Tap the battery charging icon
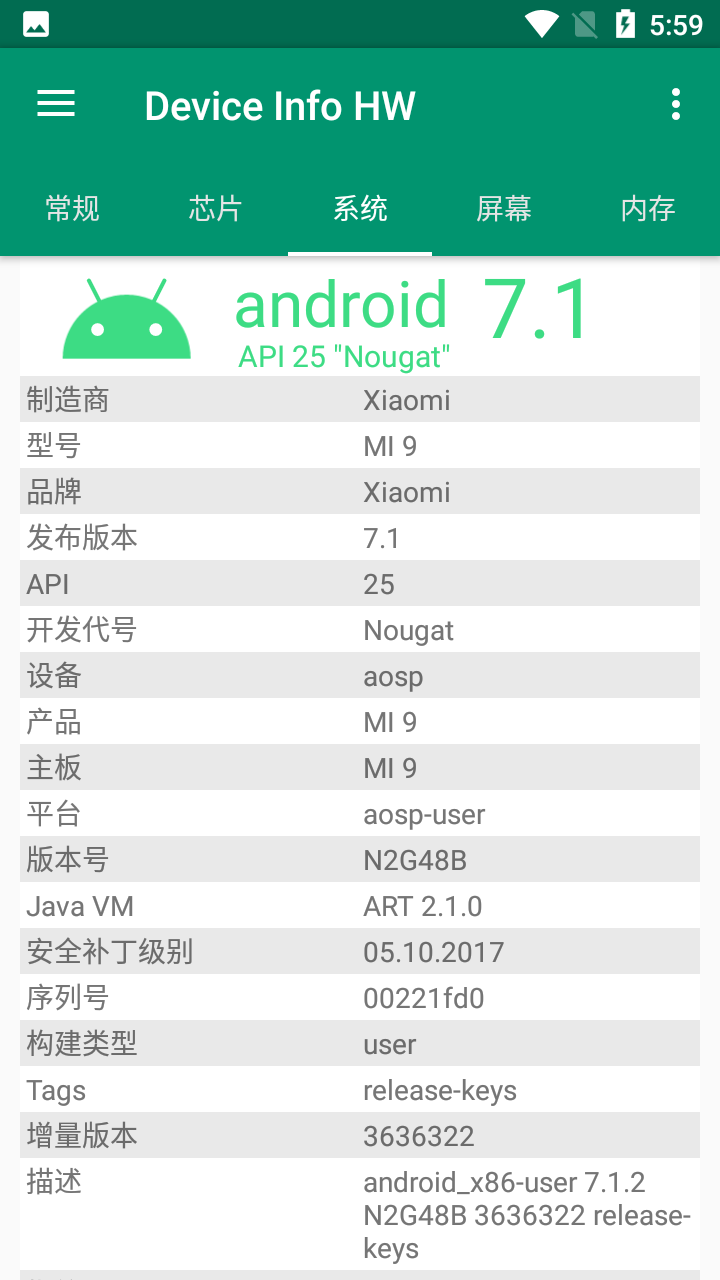720x1280 pixels. click(x=625, y=24)
